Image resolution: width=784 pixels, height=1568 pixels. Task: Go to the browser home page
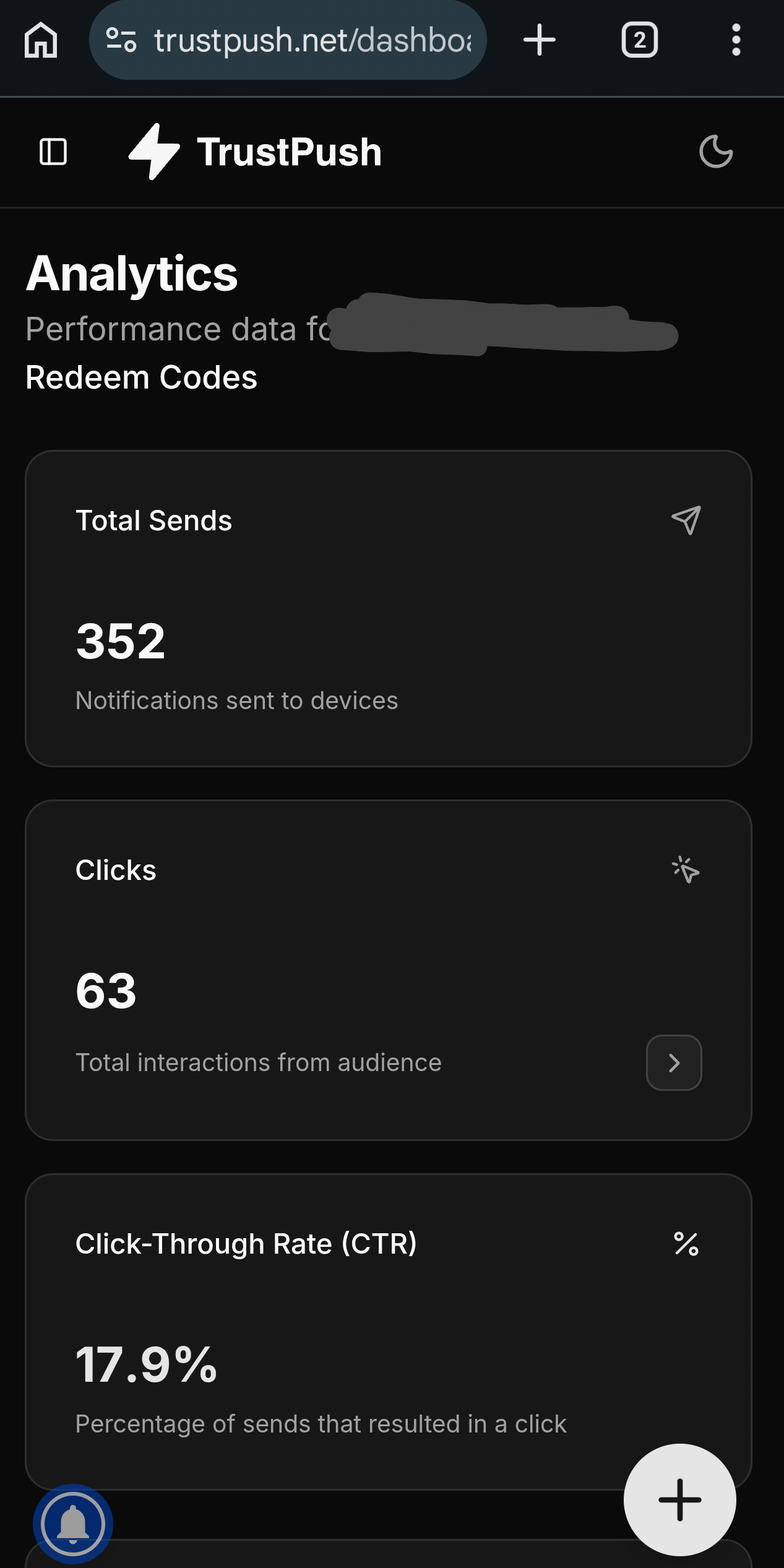pyautogui.click(x=41, y=41)
